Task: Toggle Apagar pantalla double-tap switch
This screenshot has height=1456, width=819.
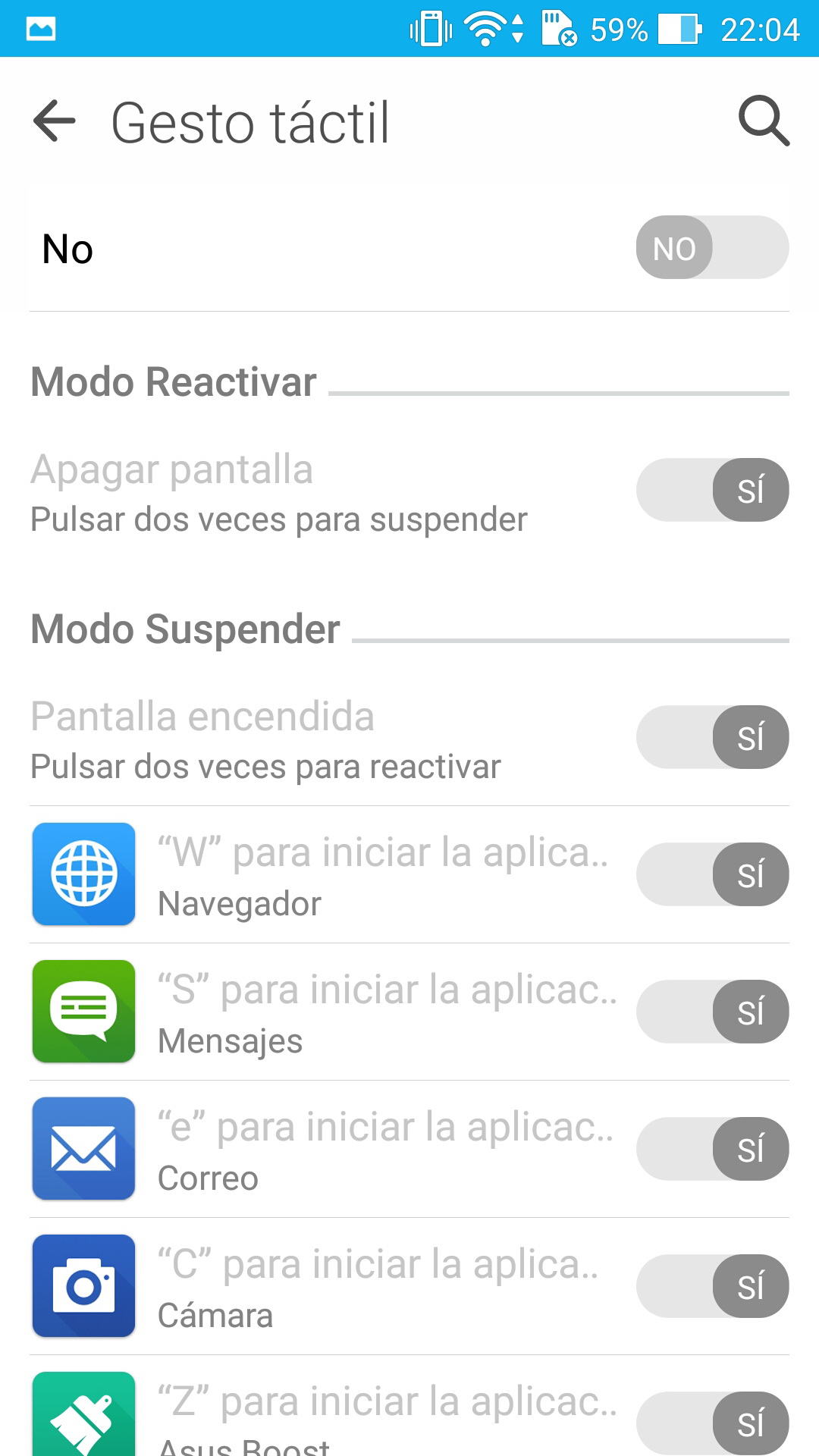Action: click(x=712, y=490)
